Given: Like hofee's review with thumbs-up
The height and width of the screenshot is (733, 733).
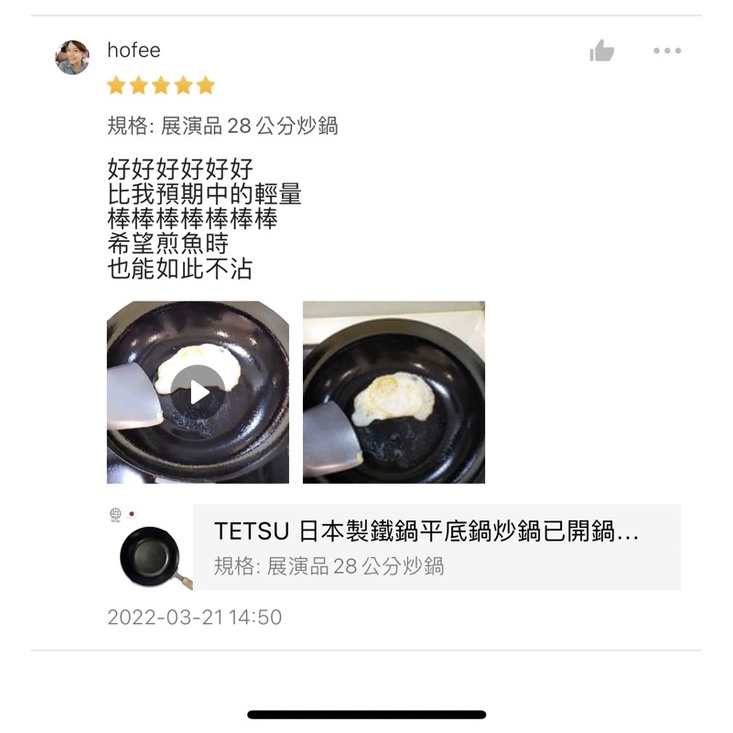Looking at the screenshot, I should (x=602, y=51).
